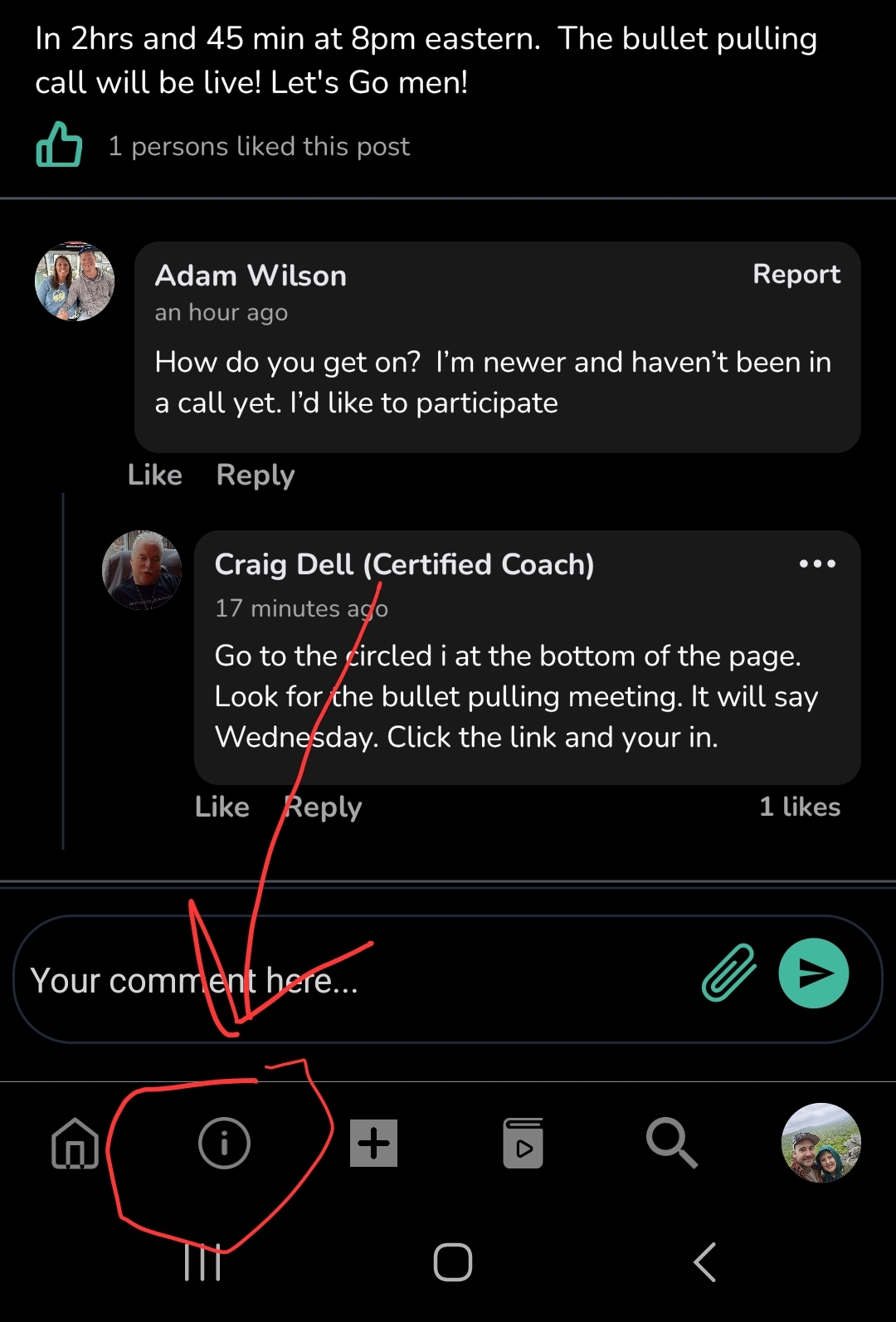Focus the 'Your comment here...' field
896x1322 pixels.
(348, 980)
